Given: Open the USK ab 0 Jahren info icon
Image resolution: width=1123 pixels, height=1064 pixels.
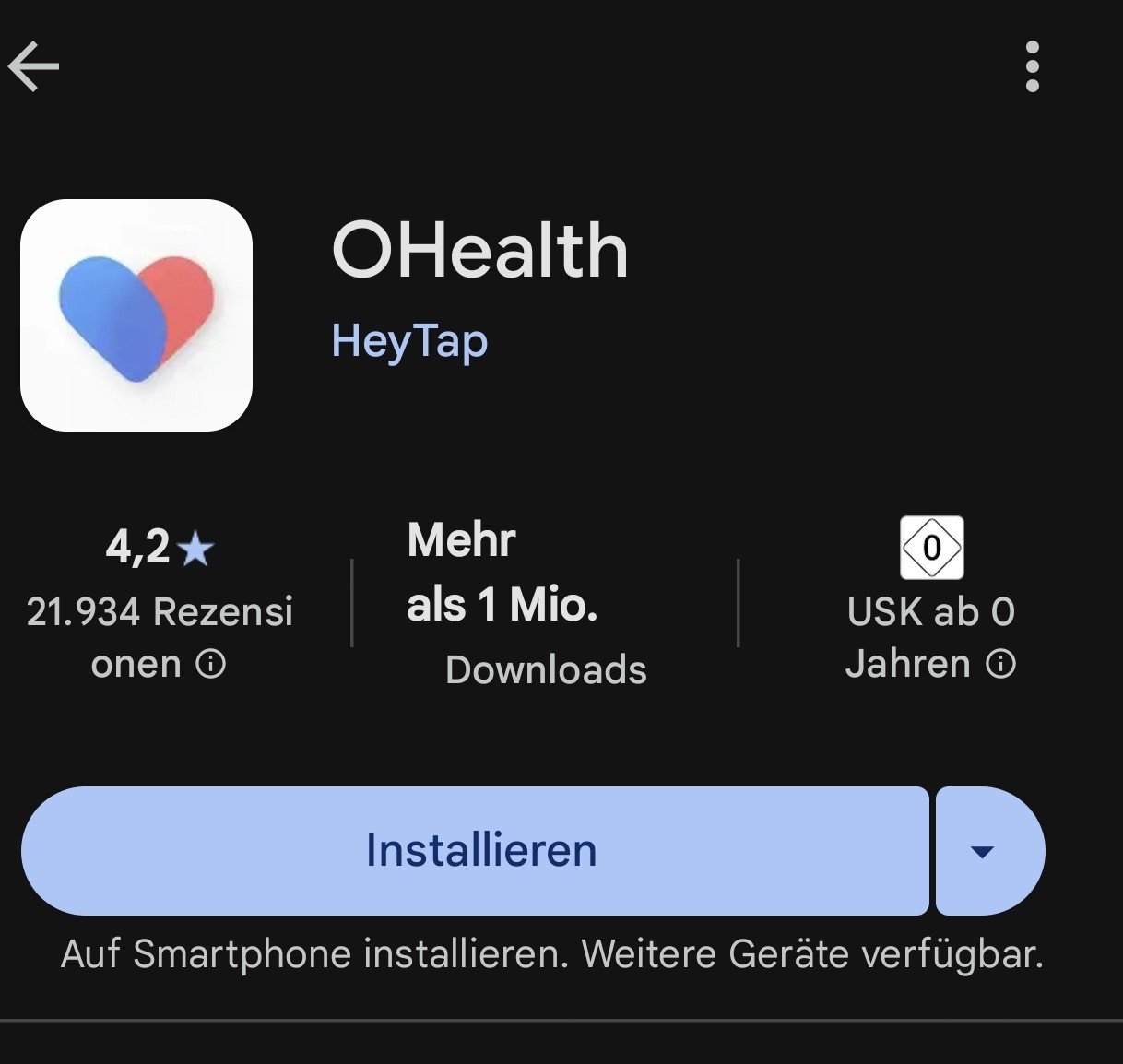Looking at the screenshot, I should pyautogui.click(x=1001, y=664).
